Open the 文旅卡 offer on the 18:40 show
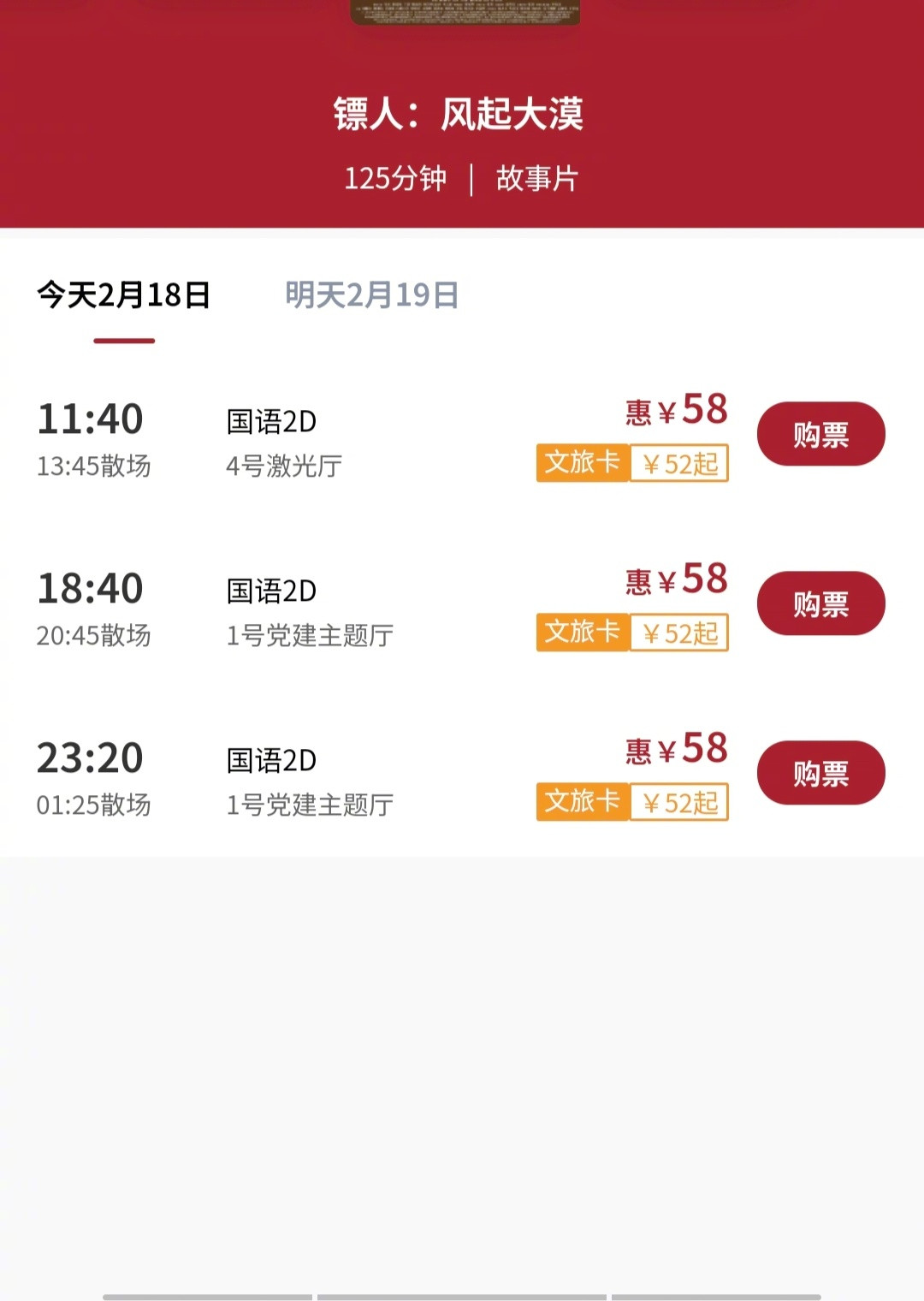The width and height of the screenshot is (924, 1301). click(582, 633)
